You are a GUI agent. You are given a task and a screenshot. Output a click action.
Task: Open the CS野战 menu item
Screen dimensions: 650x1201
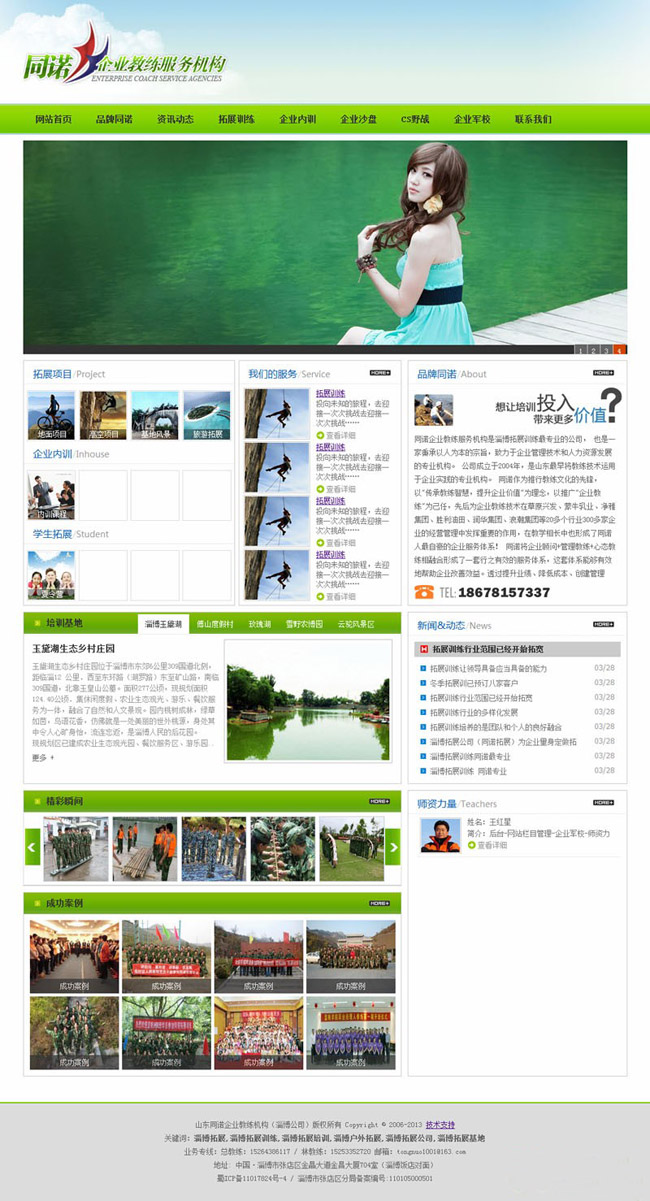coord(415,119)
